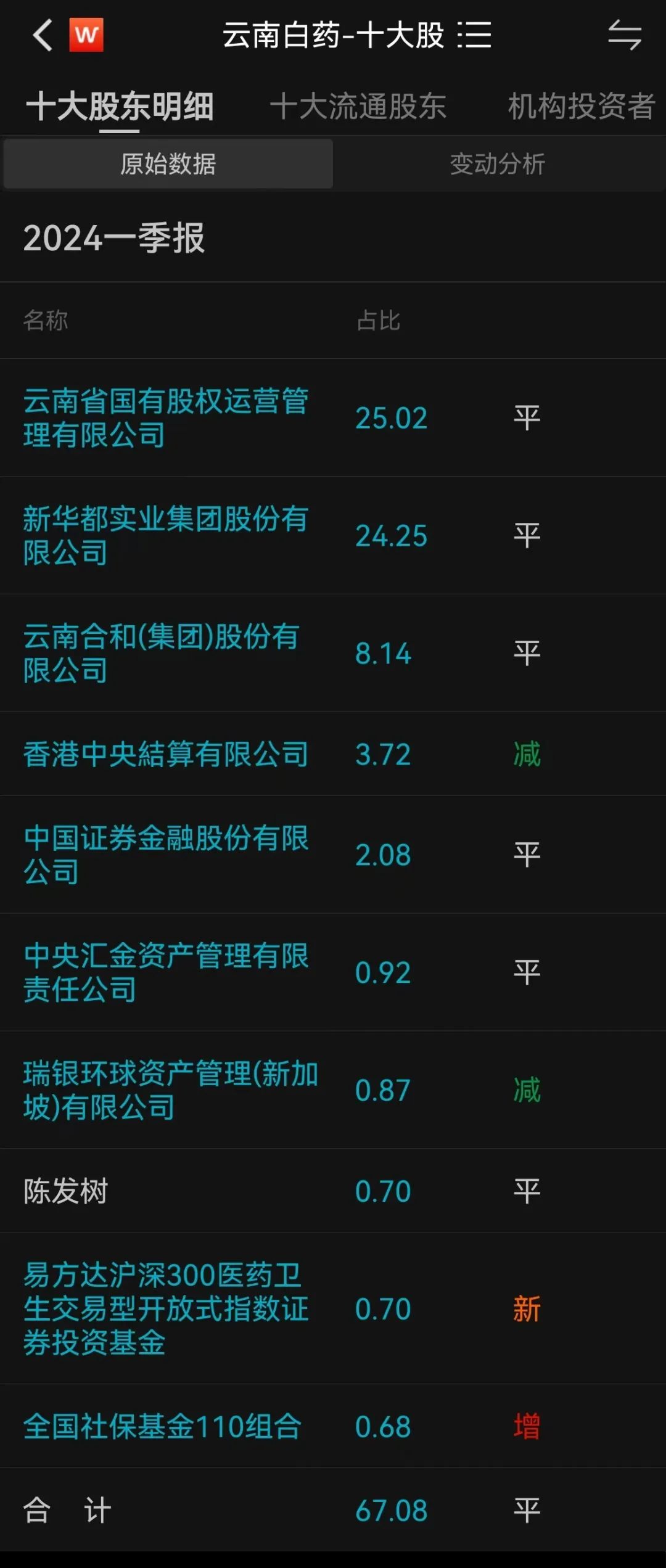Image resolution: width=666 pixels, height=1568 pixels.
Task: View 全国社保基金110组合 shareholder details
Action: click(162, 1426)
